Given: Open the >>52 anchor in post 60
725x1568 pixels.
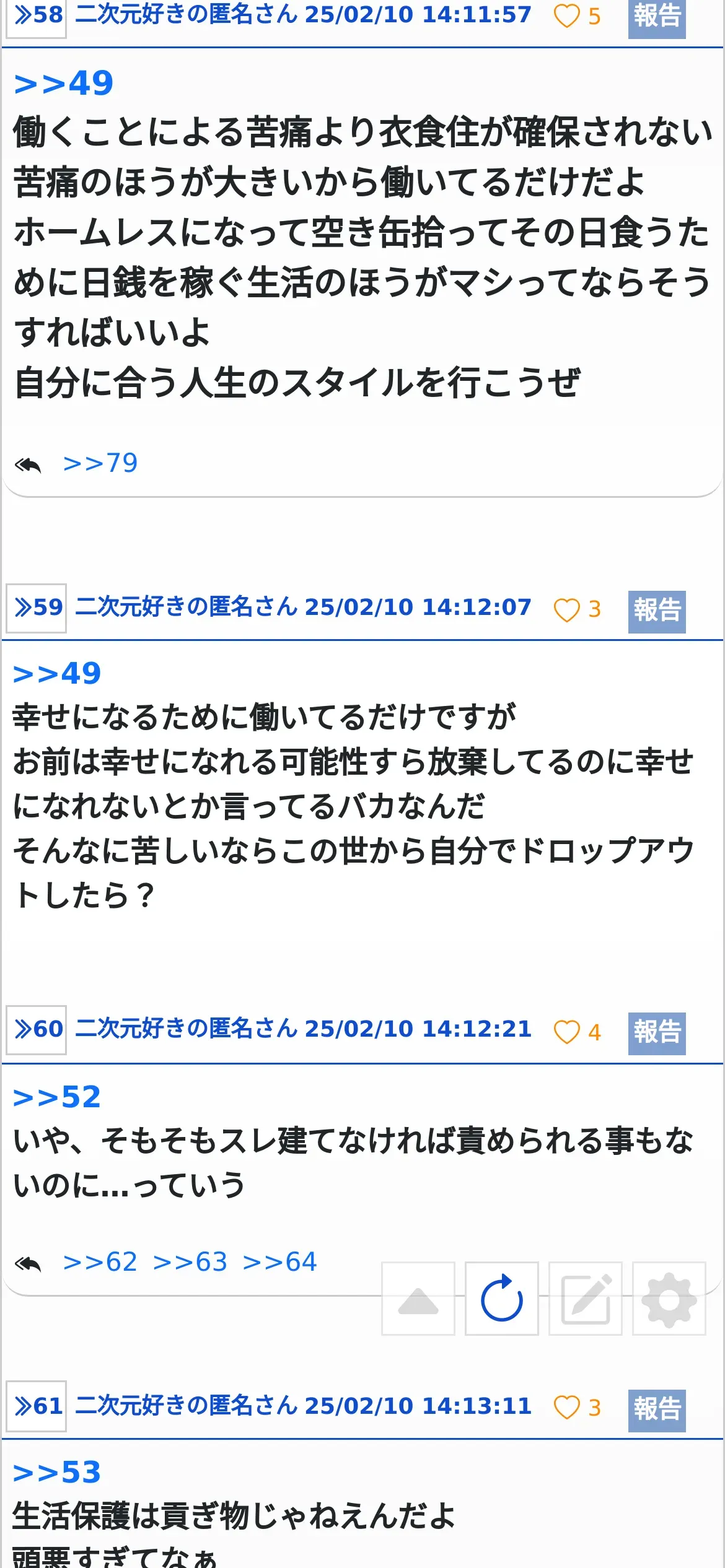Looking at the screenshot, I should [57, 1097].
